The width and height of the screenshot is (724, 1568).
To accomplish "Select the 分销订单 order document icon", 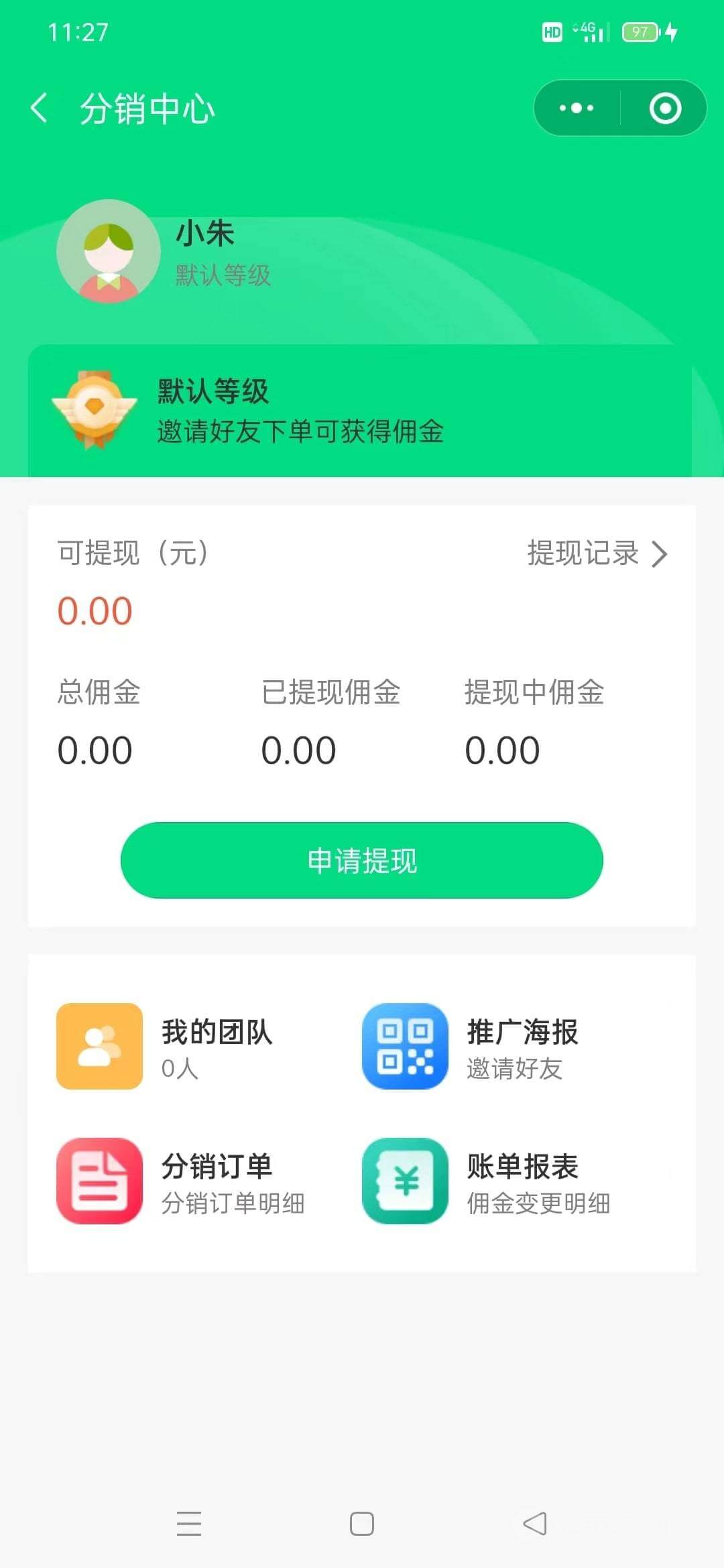I will 99,1181.
